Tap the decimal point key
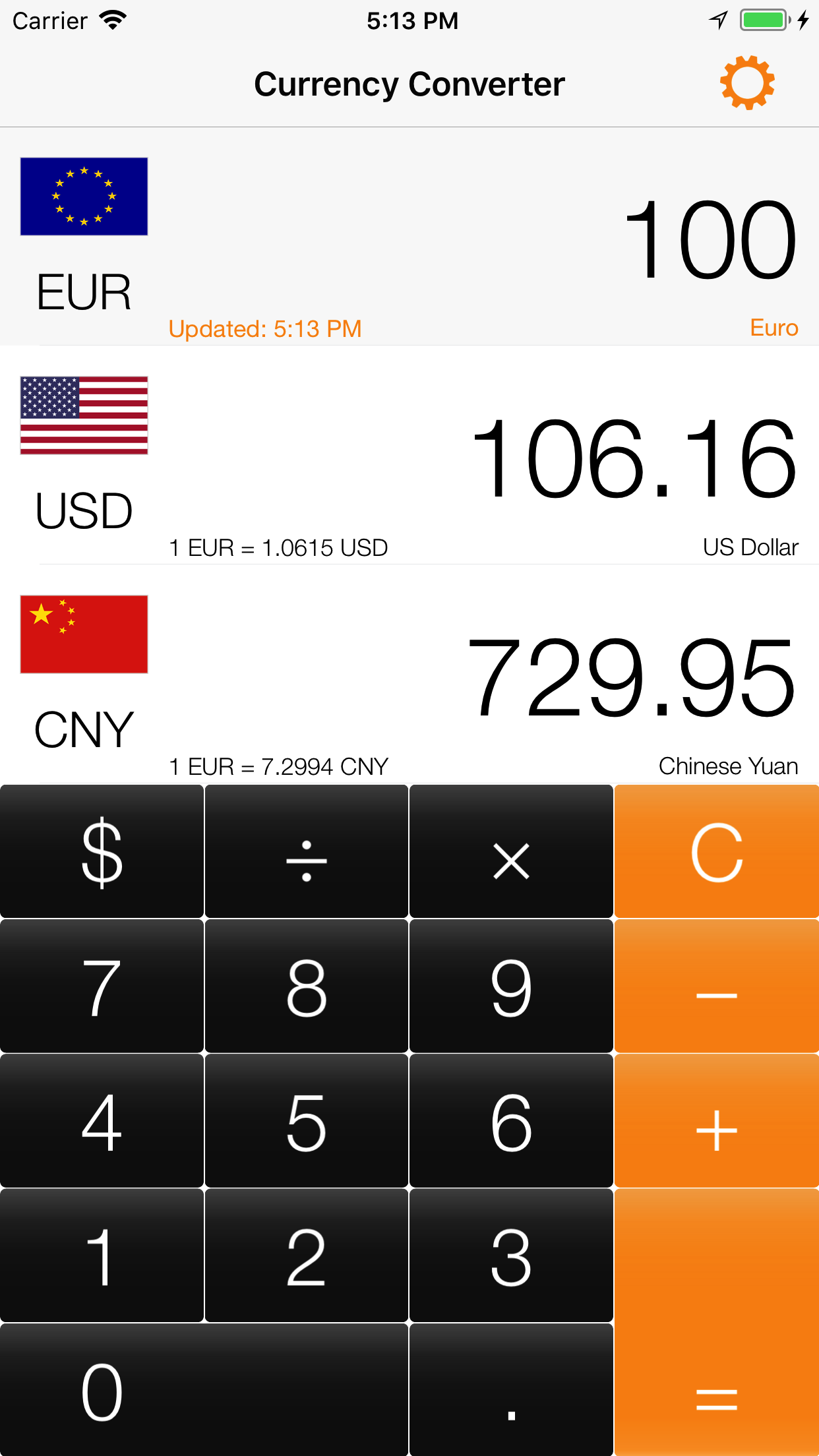The height and width of the screenshot is (1456, 819). [x=511, y=1390]
